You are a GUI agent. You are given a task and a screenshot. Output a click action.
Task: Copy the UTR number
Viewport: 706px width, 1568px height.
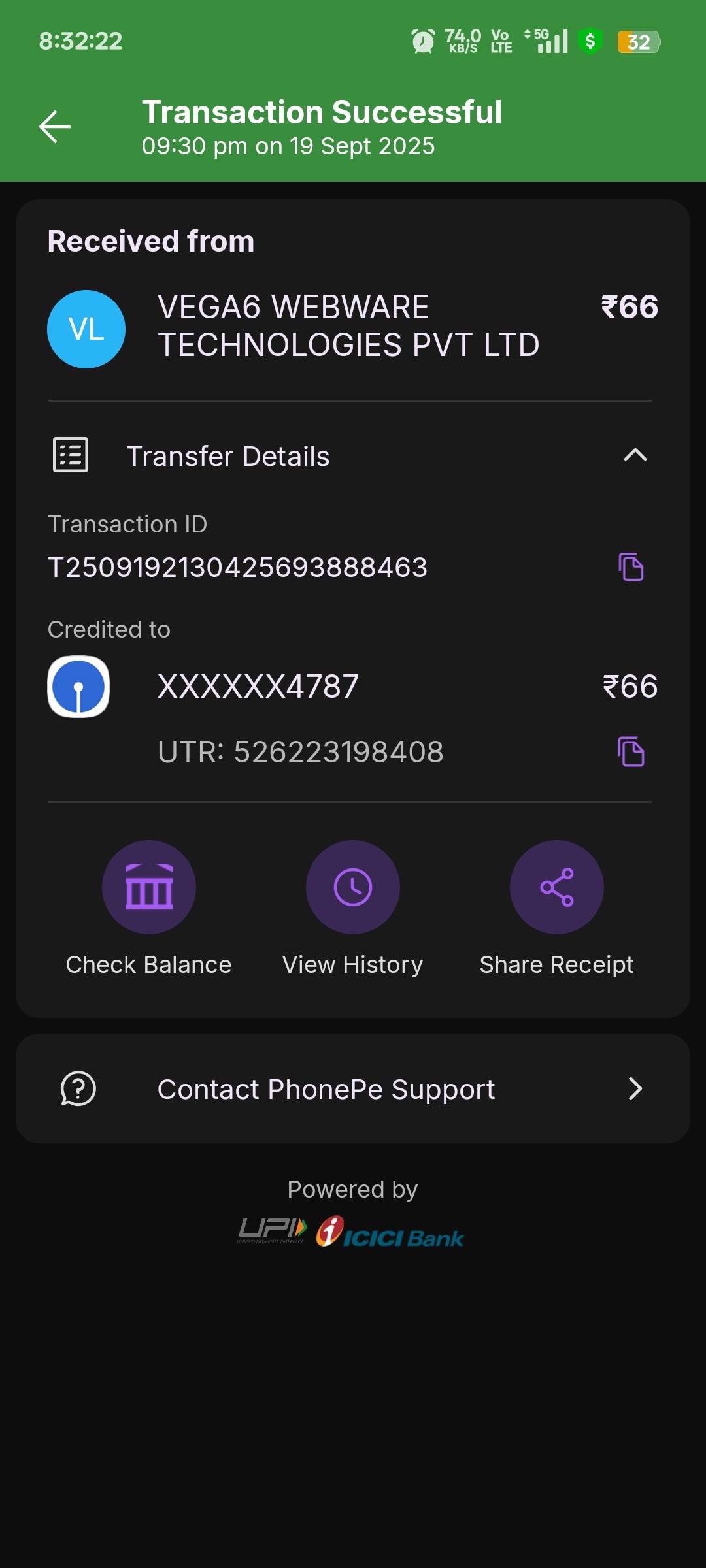coord(631,751)
